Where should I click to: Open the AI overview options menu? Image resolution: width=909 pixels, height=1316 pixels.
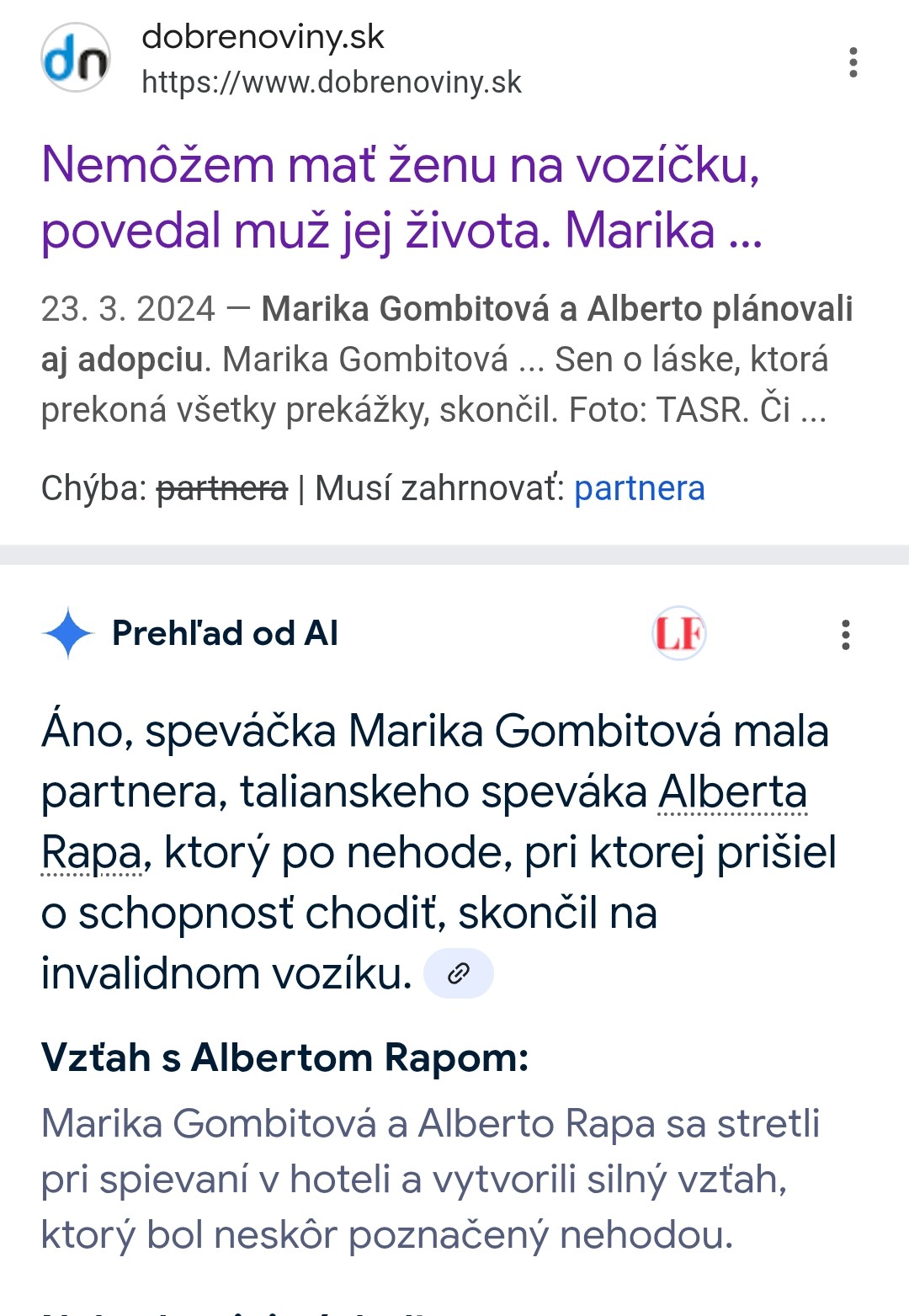[845, 635]
